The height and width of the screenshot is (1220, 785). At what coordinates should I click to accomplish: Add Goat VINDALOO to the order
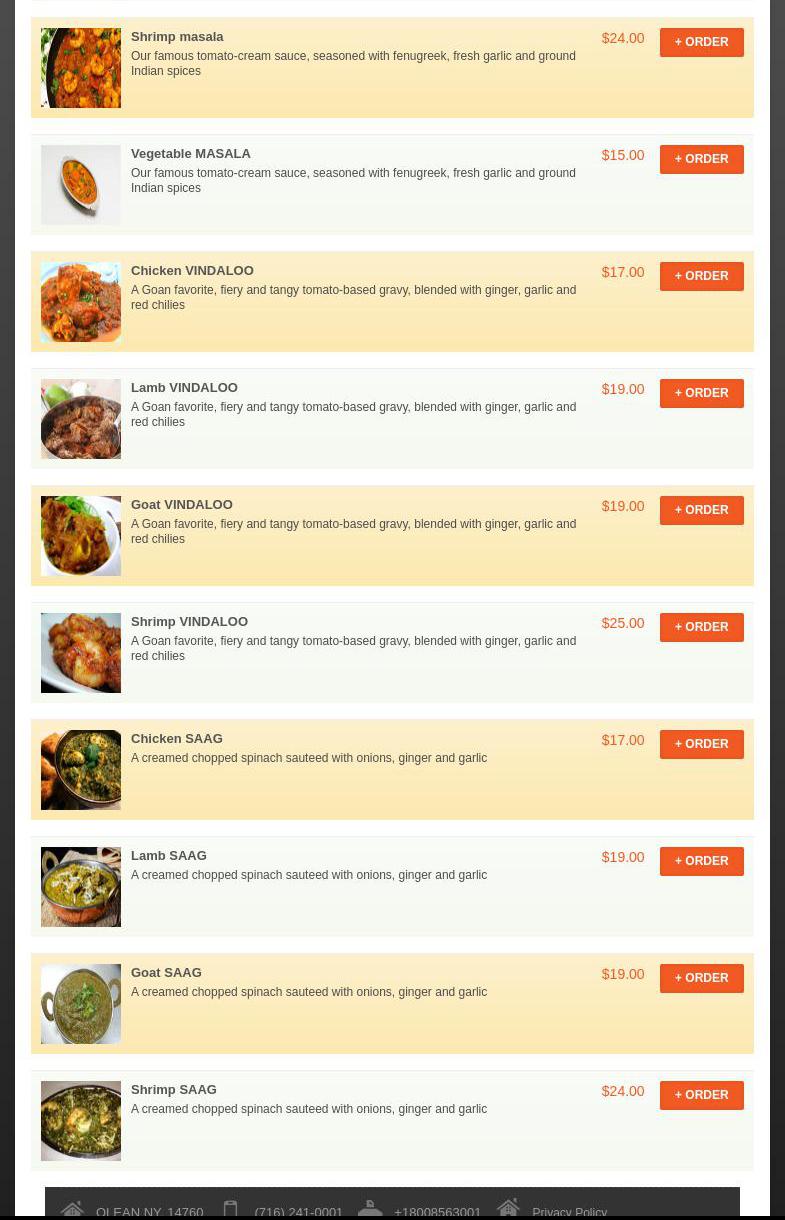701,510
